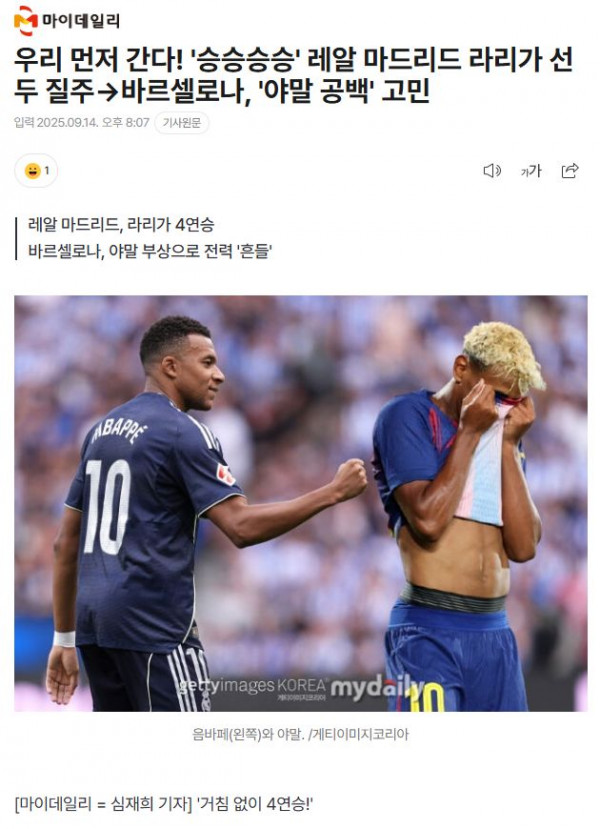Open the 기사원문 original article link
Viewport: 600px width, 829px height.
pos(181,123)
